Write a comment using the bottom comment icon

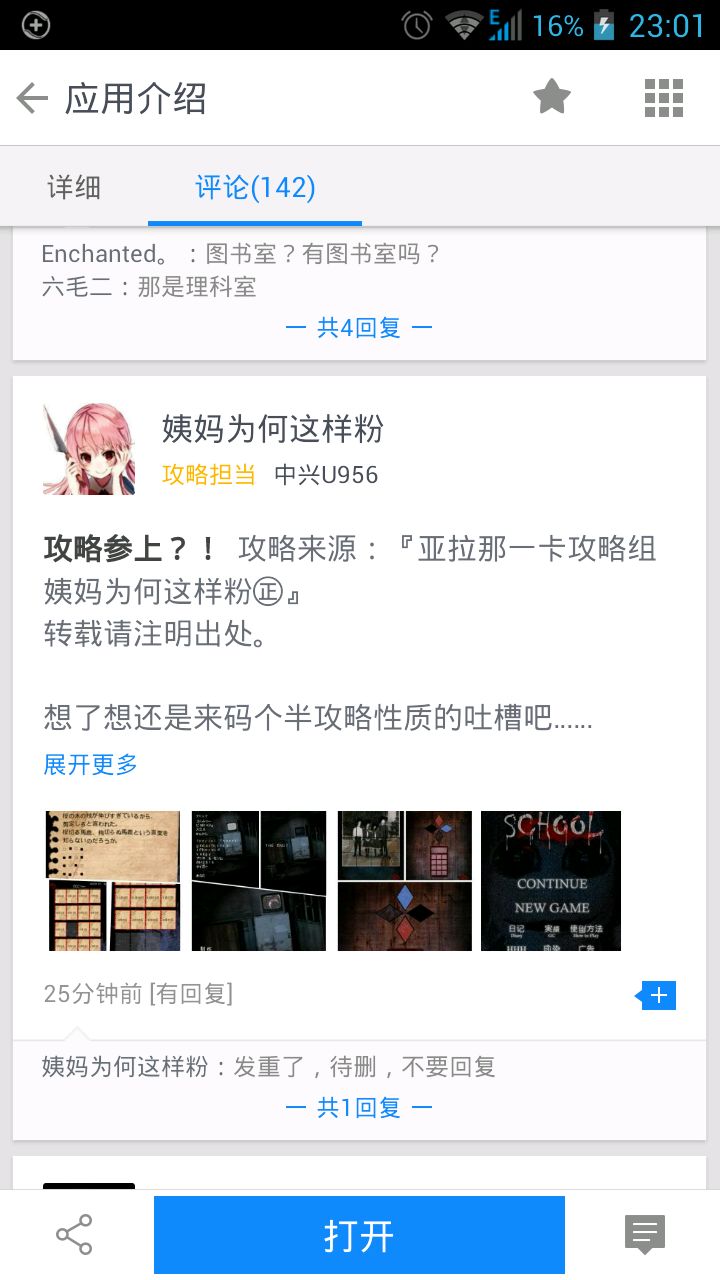coord(645,1235)
